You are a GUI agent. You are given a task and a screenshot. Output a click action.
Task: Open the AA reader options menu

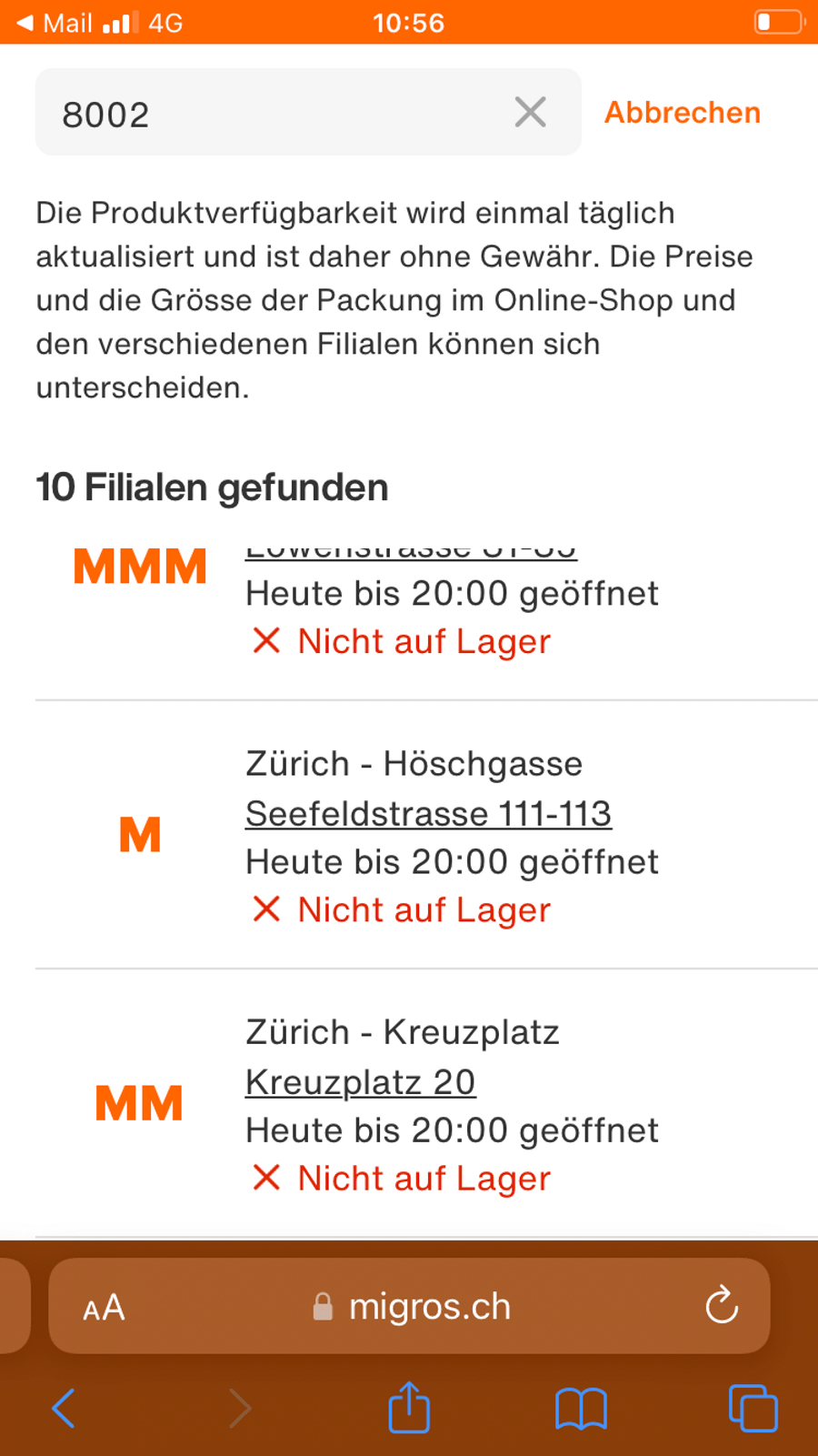[x=104, y=1307]
